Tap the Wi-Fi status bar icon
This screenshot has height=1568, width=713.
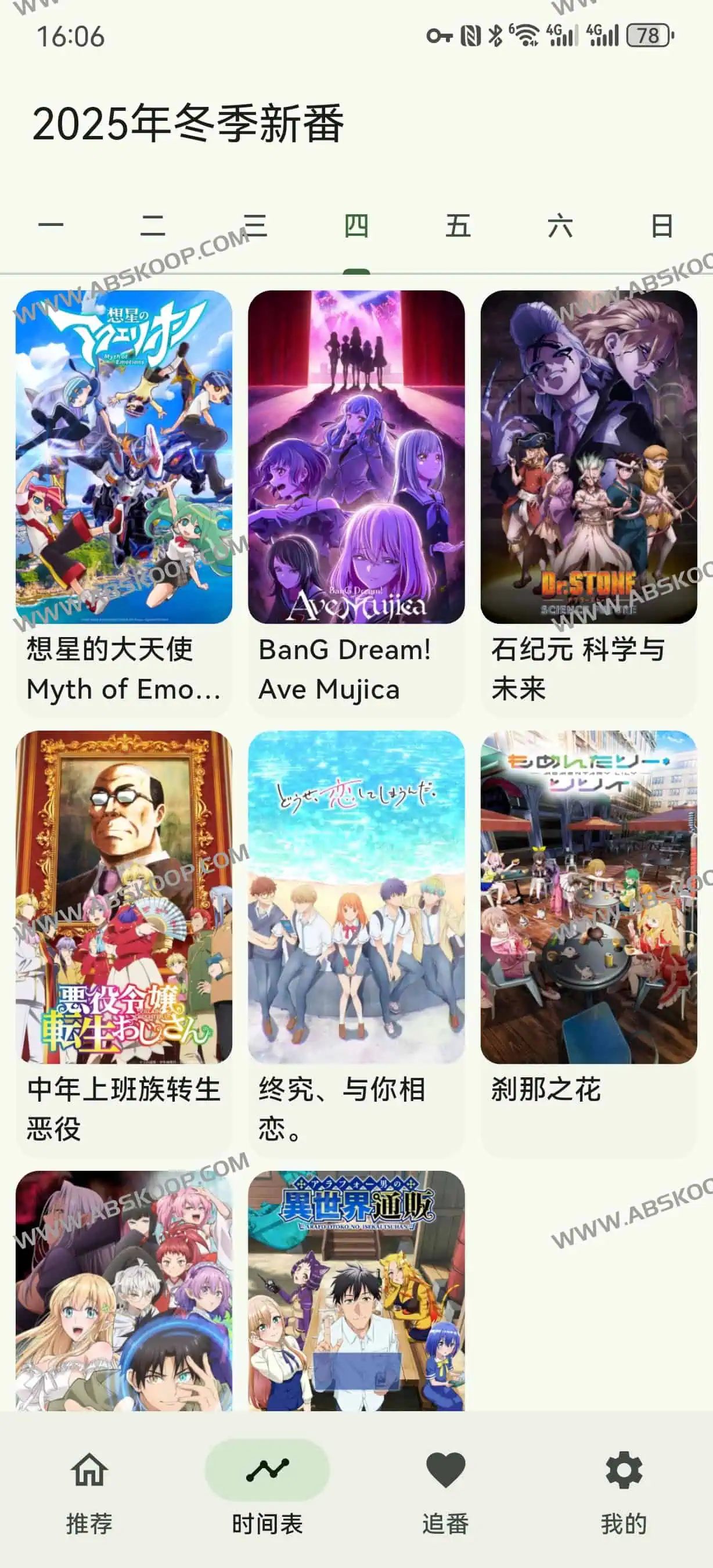[x=527, y=38]
